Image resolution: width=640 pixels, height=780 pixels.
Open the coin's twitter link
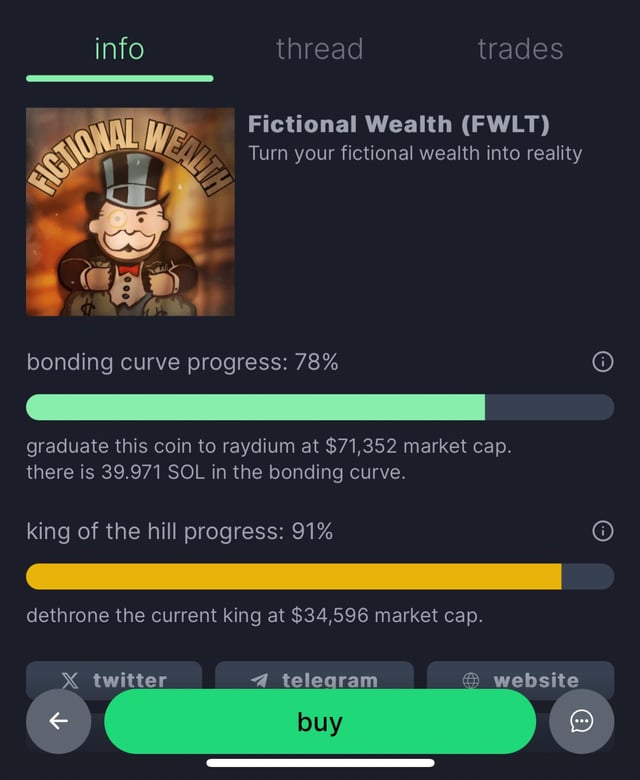(x=114, y=677)
